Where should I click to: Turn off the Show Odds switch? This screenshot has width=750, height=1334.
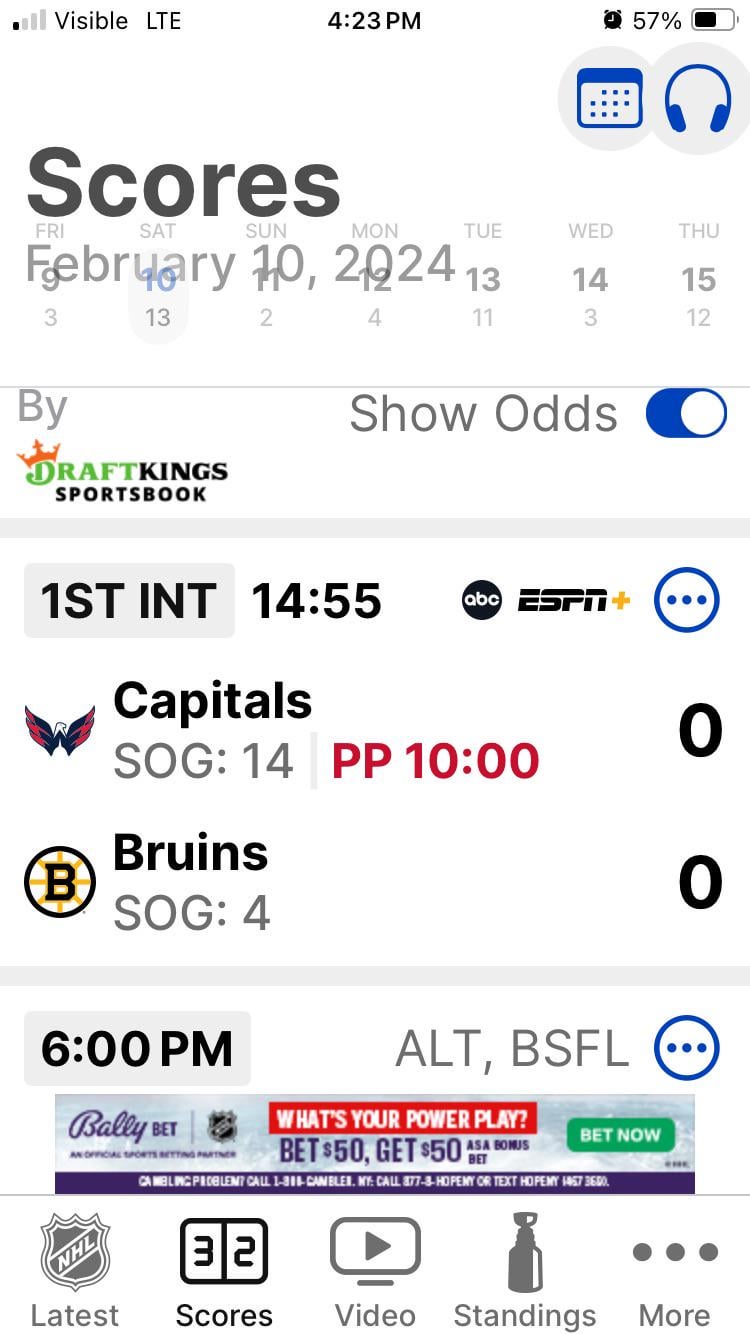click(x=686, y=414)
